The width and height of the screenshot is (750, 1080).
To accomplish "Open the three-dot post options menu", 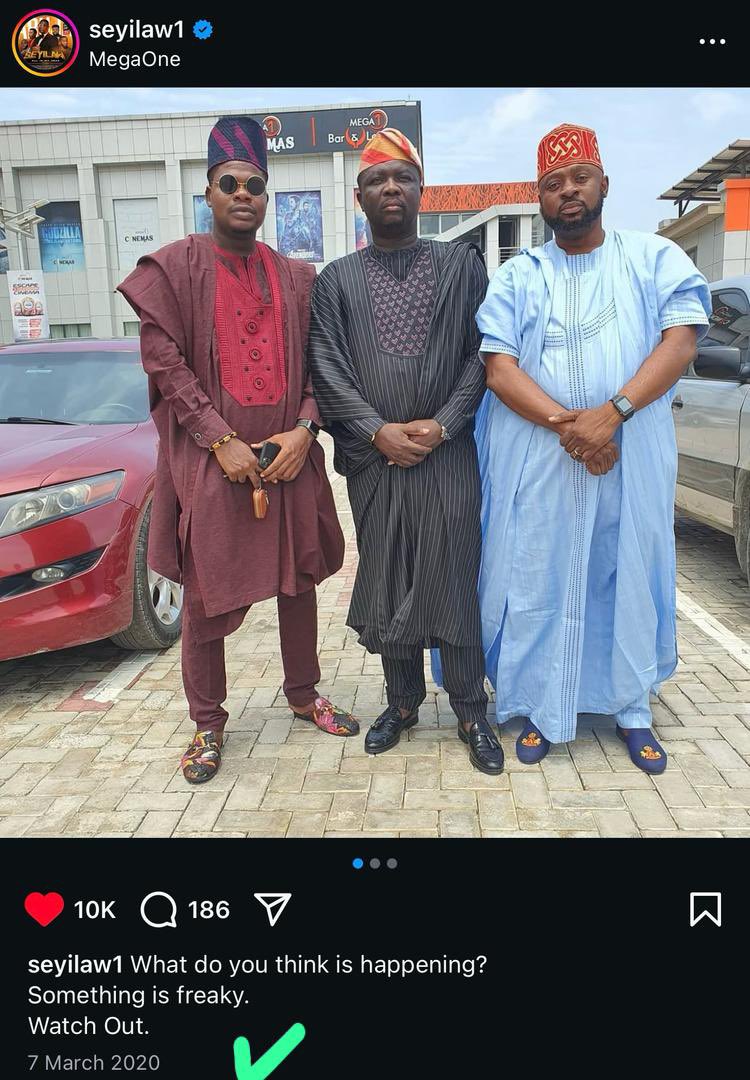I will [712, 42].
